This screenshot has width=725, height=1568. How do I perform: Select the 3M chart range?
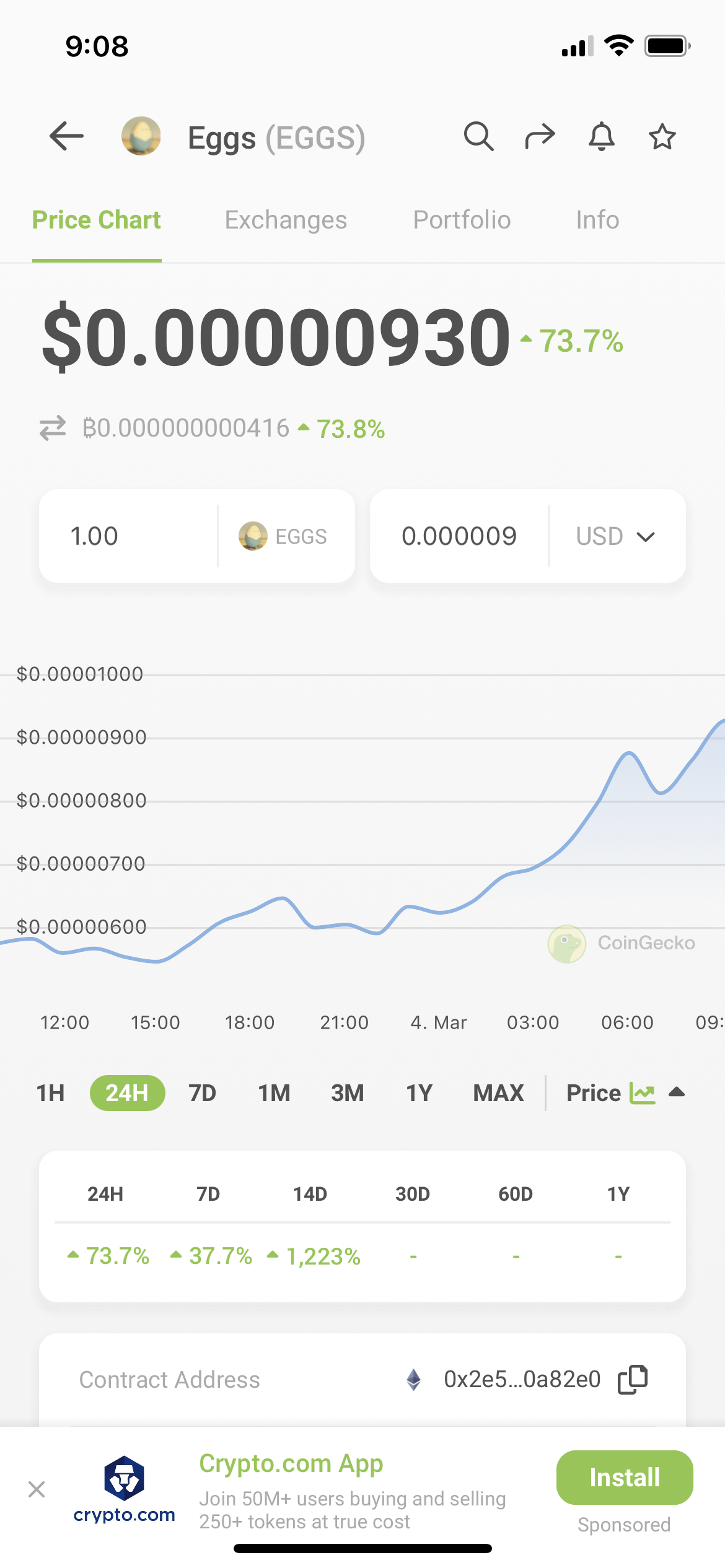click(347, 1093)
